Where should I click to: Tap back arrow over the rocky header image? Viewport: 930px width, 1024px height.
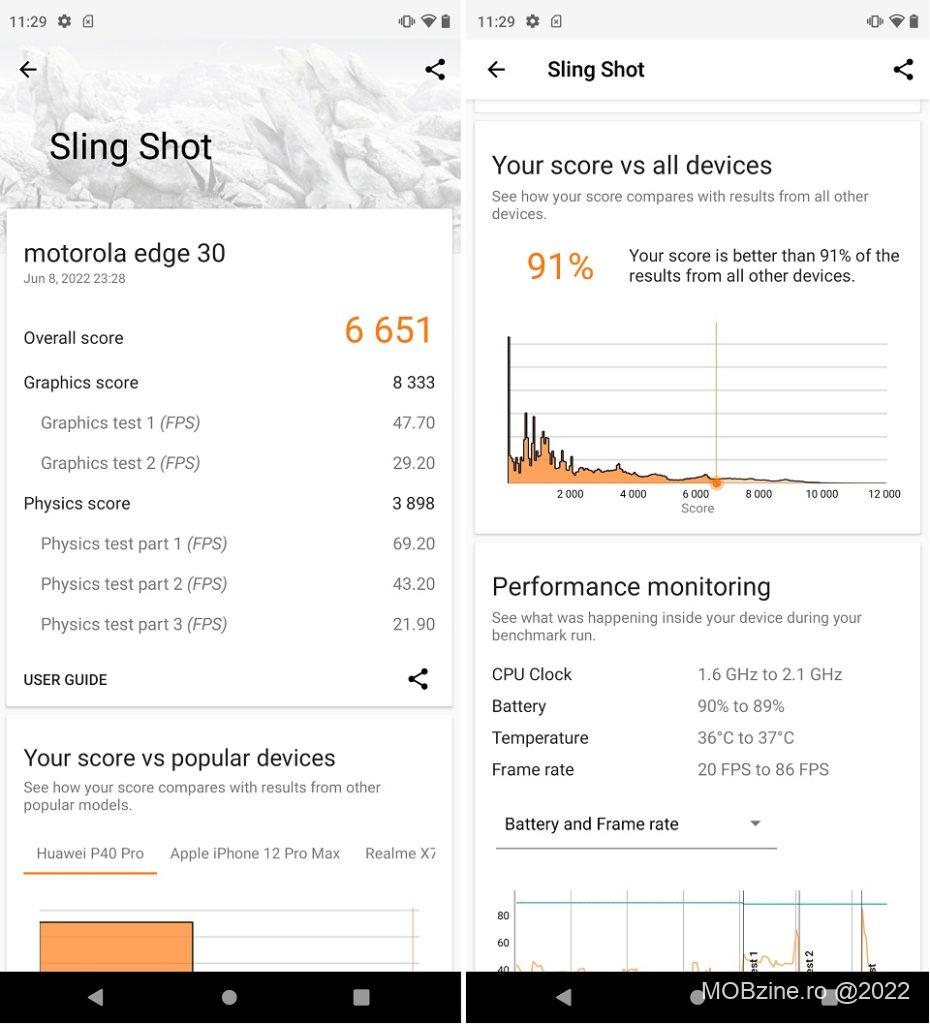(x=28, y=69)
